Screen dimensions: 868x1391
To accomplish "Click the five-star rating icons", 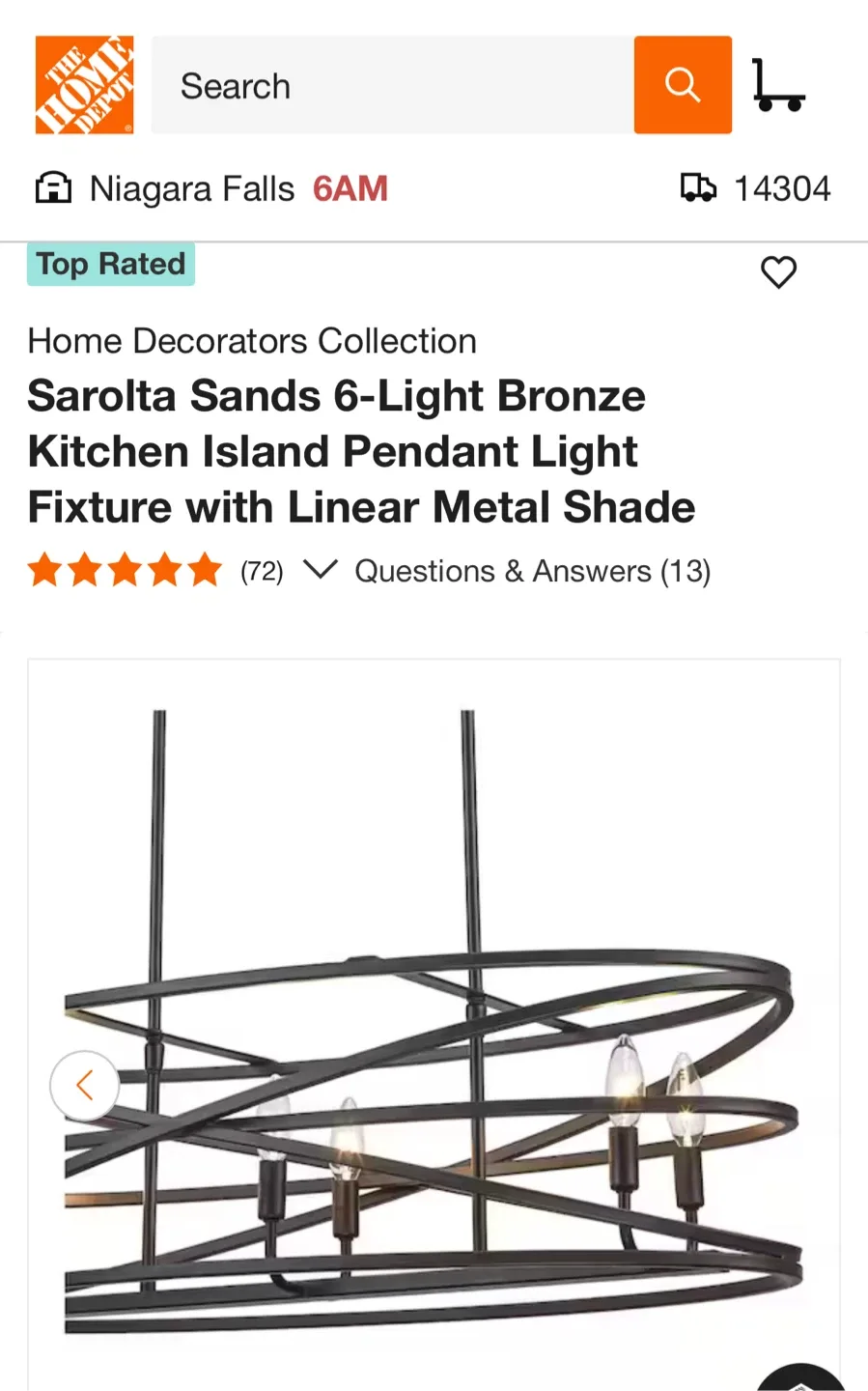I will point(124,570).
